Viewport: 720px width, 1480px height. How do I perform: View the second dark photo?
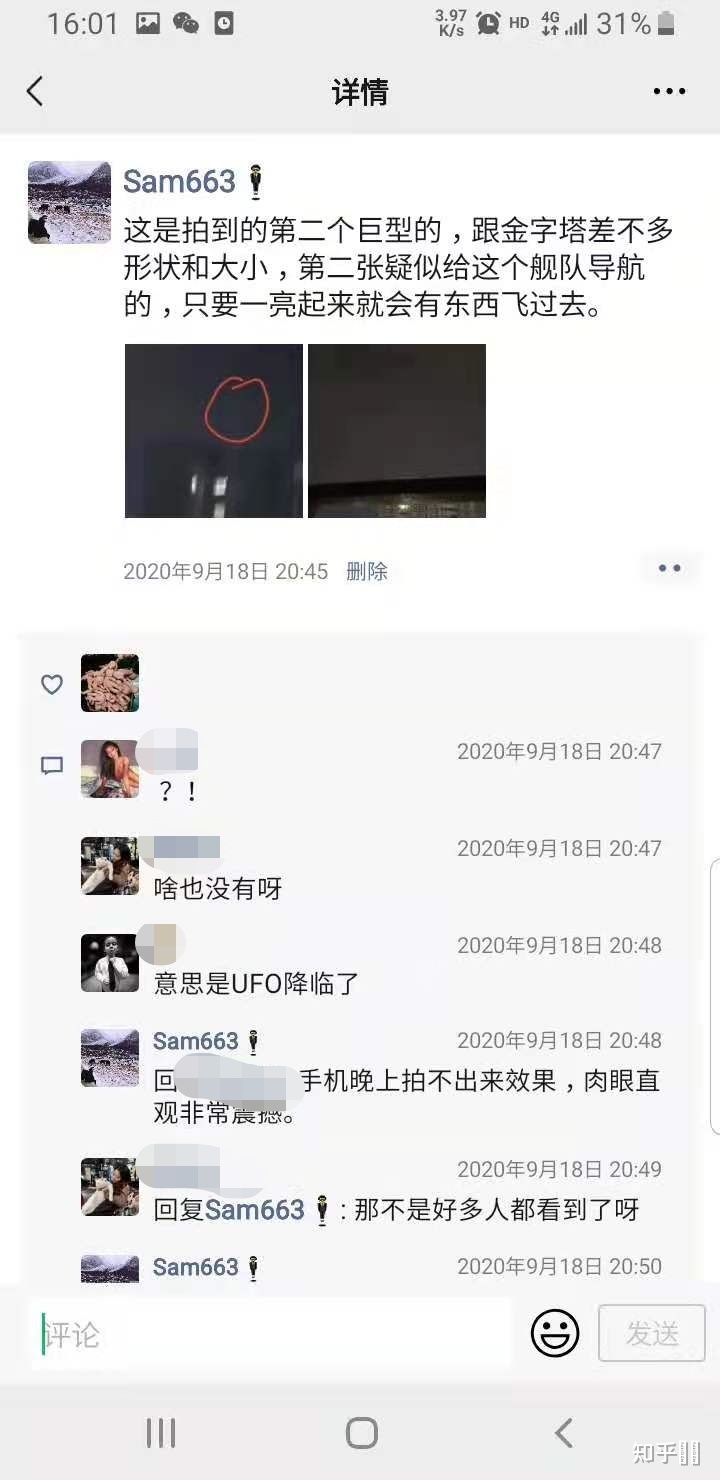pyautogui.click(x=397, y=431)
